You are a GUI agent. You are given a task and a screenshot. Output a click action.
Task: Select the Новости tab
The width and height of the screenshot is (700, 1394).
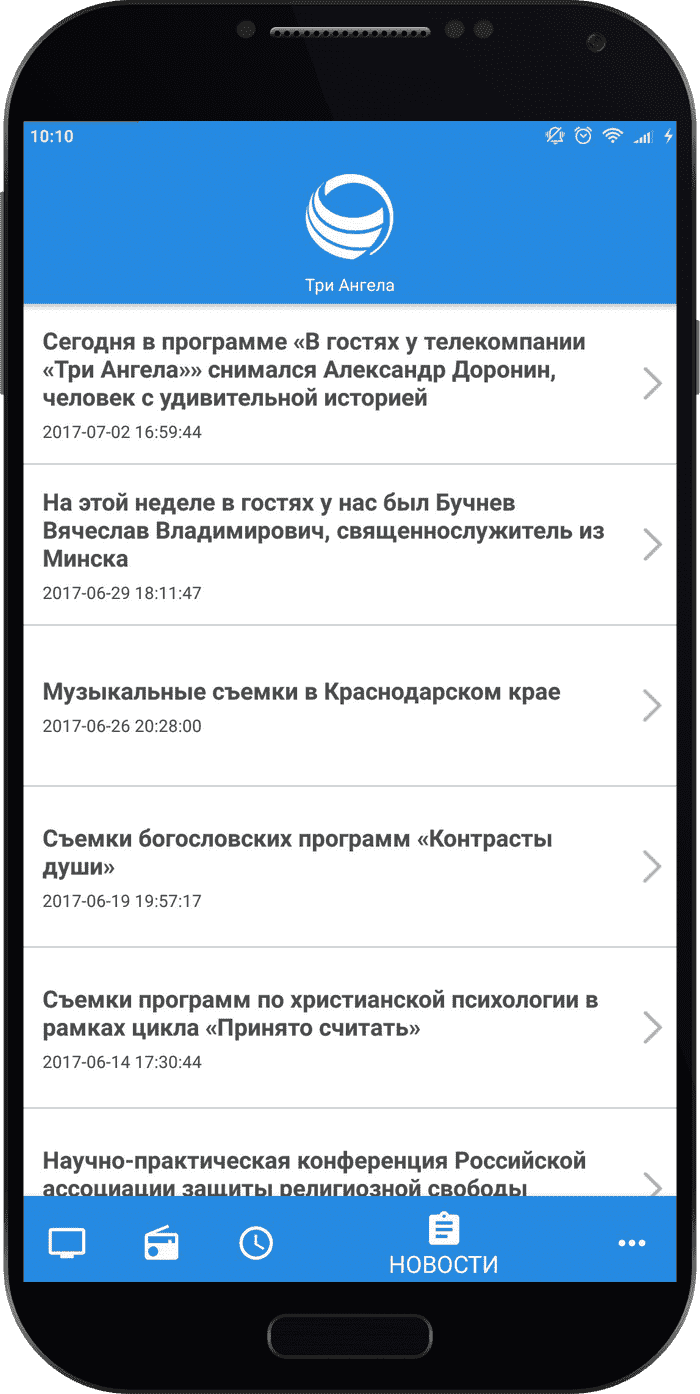click(443, 1242)
